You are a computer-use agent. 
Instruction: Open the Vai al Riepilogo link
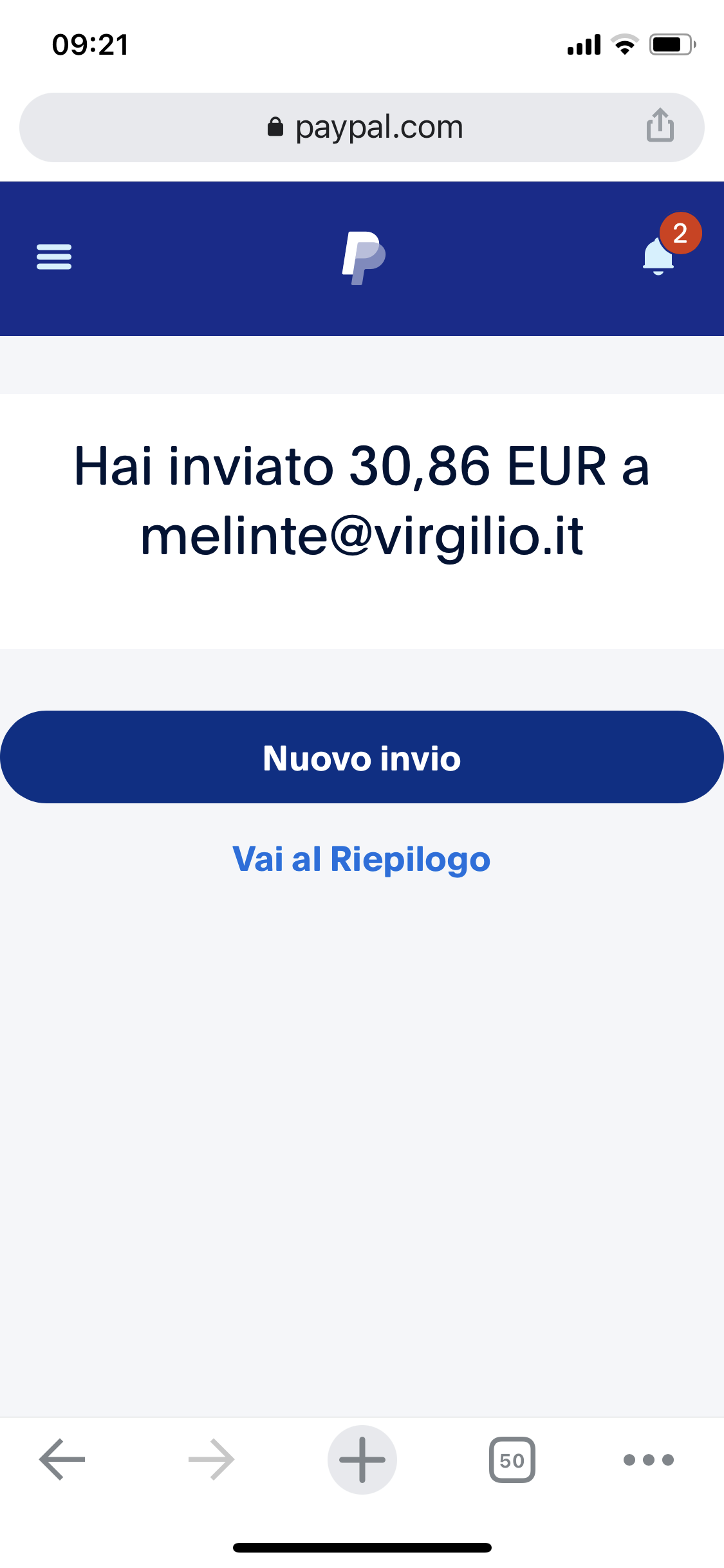[x=362, y=859]
